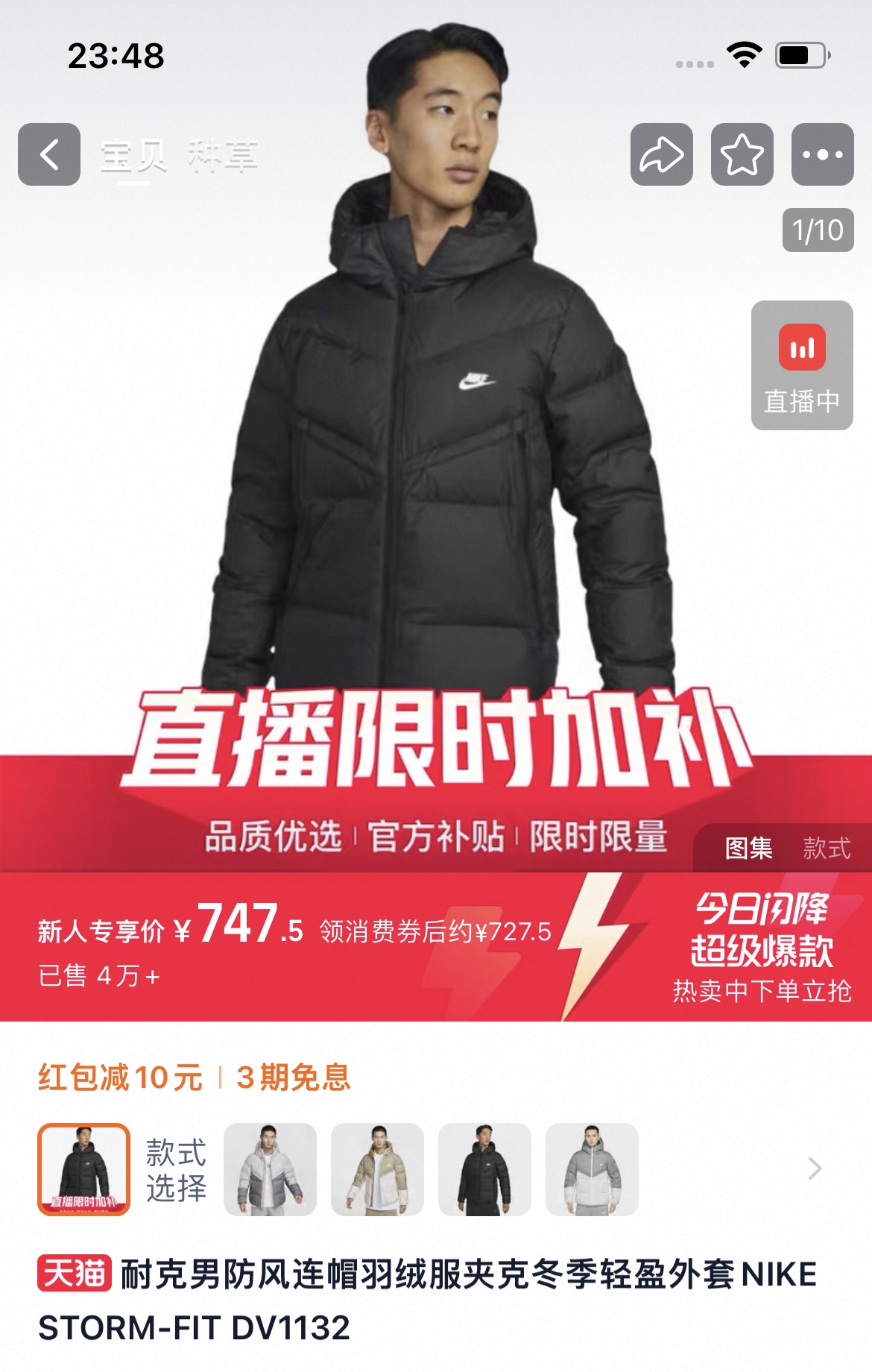Choose the light grey jacket style
This screenshot has height=1372, width=872.
coord(592,1169)
